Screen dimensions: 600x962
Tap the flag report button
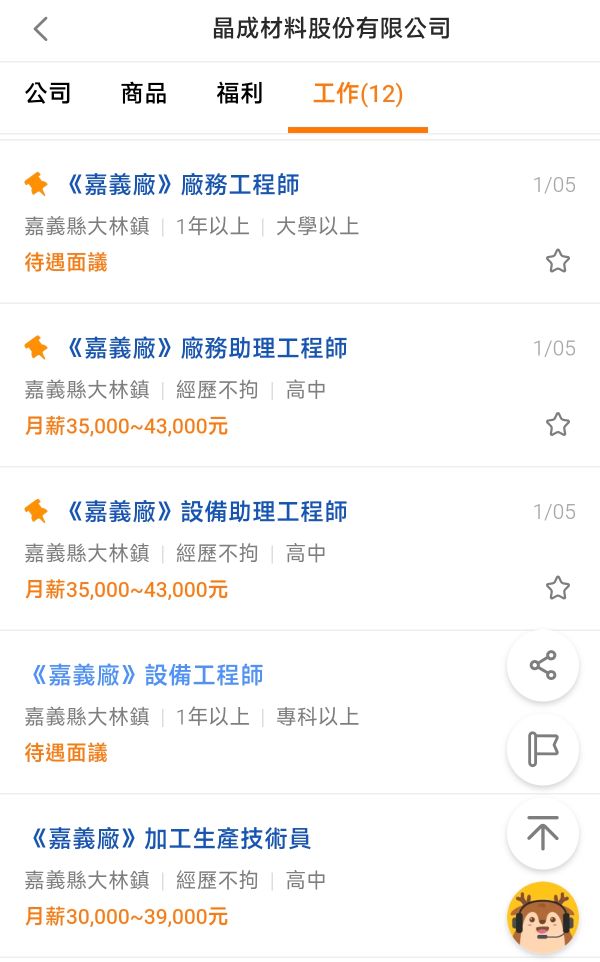[x=543, y=749]
